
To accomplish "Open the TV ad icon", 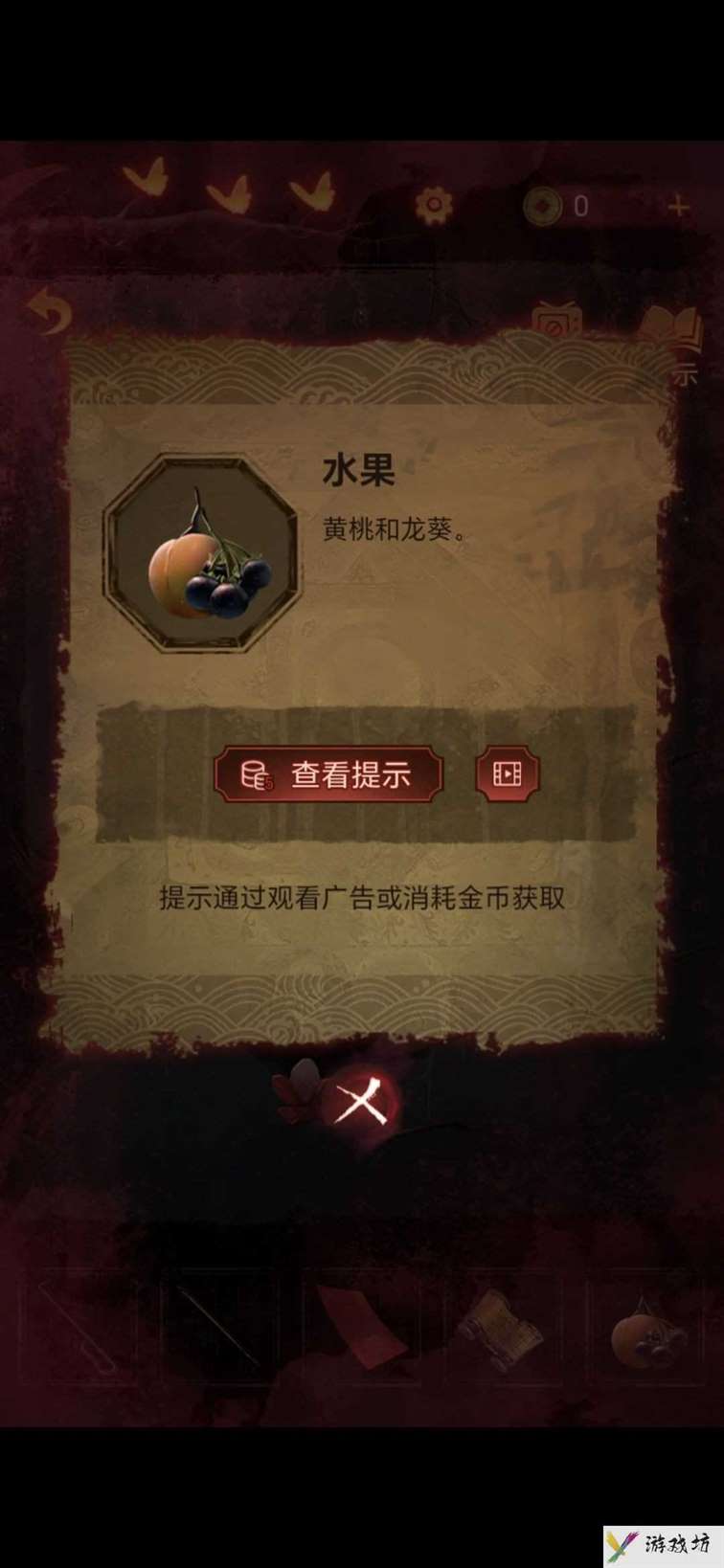I will [555, 323].
